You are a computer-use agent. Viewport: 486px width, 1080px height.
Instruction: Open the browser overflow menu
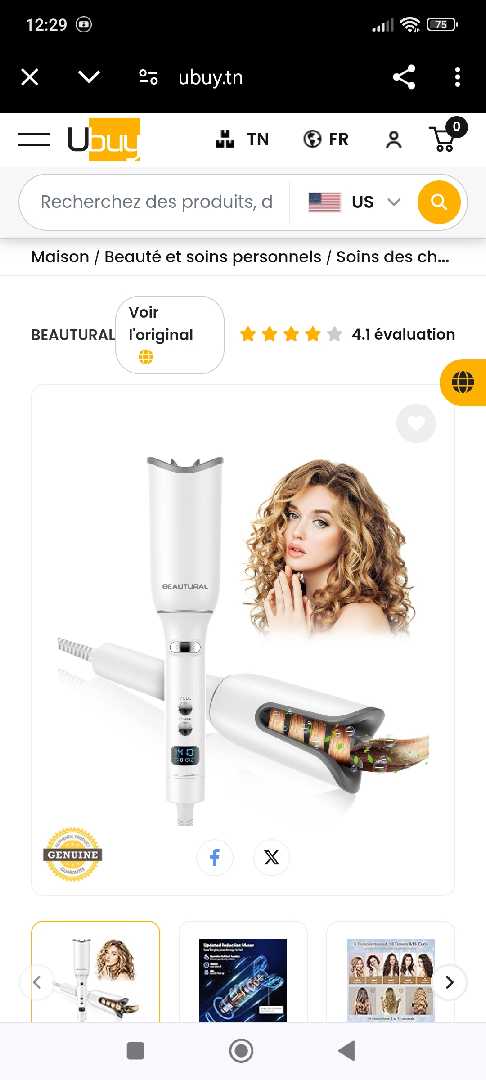(457, 77)
